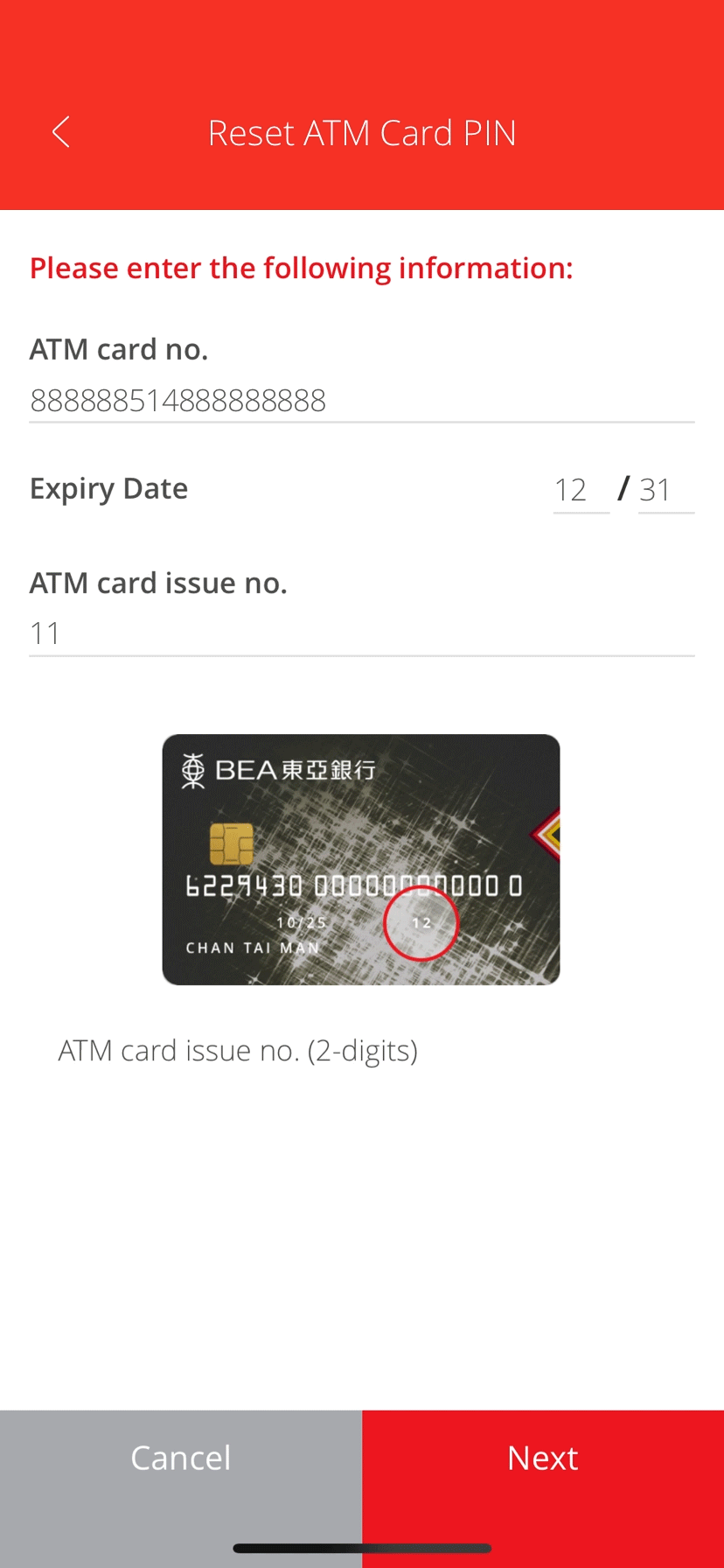Tap the expiry year field

click(x=665, y=490)
